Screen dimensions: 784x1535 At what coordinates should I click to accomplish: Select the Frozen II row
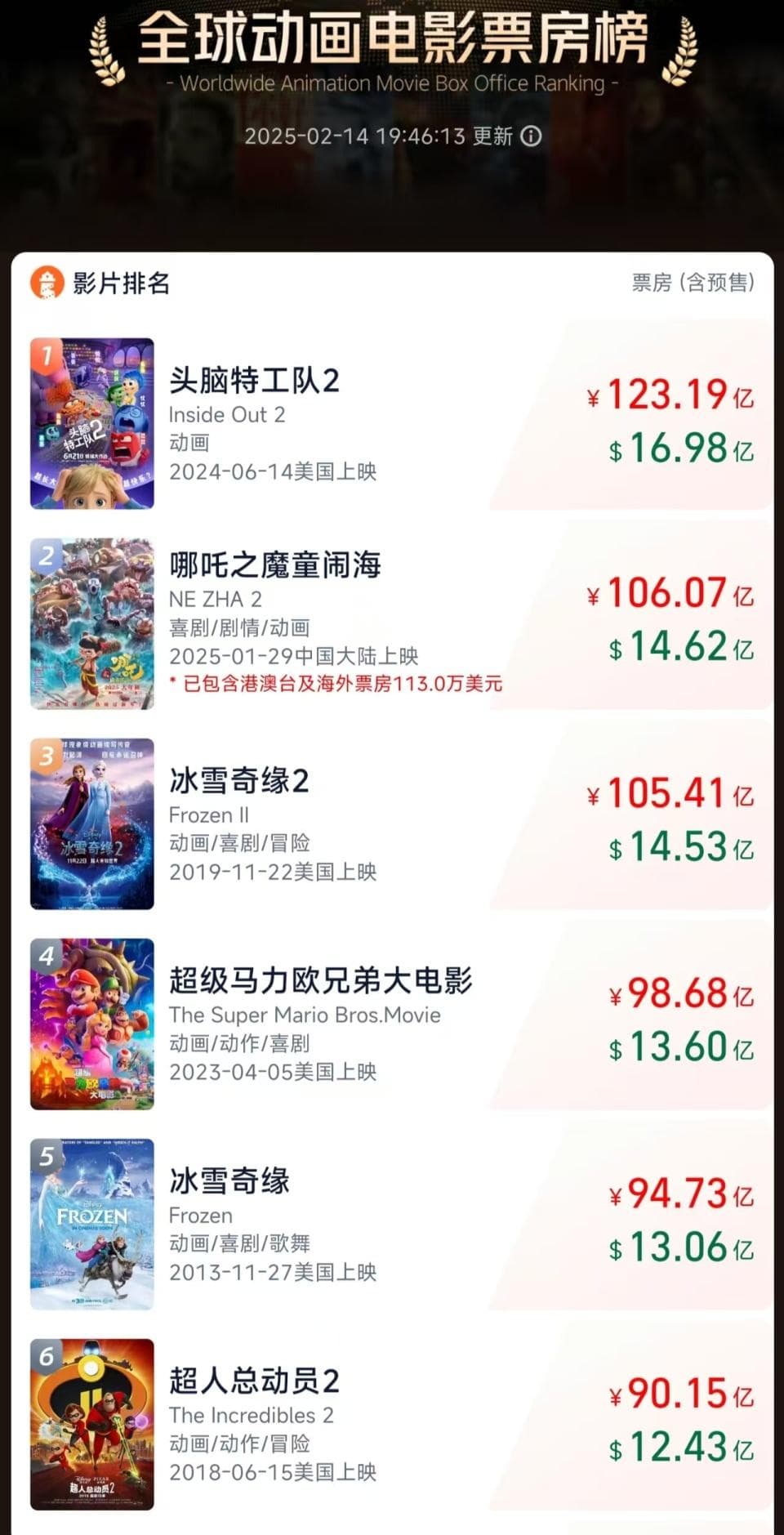point(392,823)
